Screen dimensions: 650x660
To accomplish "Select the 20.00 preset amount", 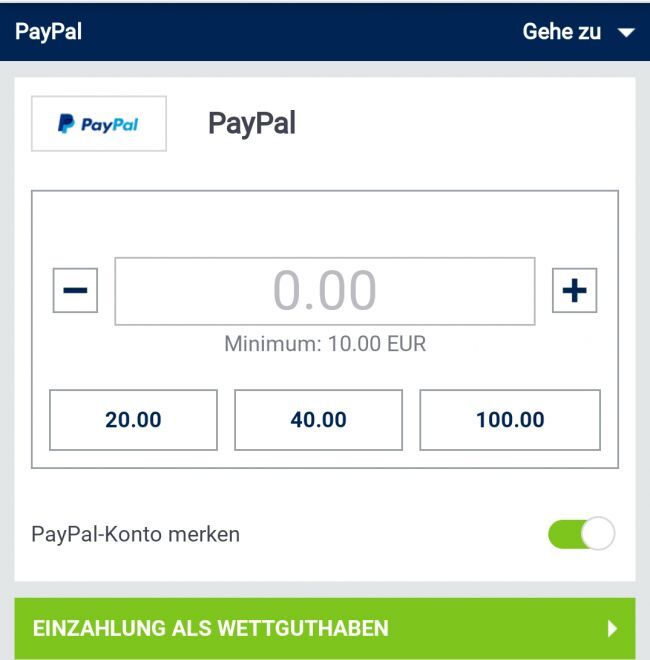I will pyautogui.click(x=133, y=420).
